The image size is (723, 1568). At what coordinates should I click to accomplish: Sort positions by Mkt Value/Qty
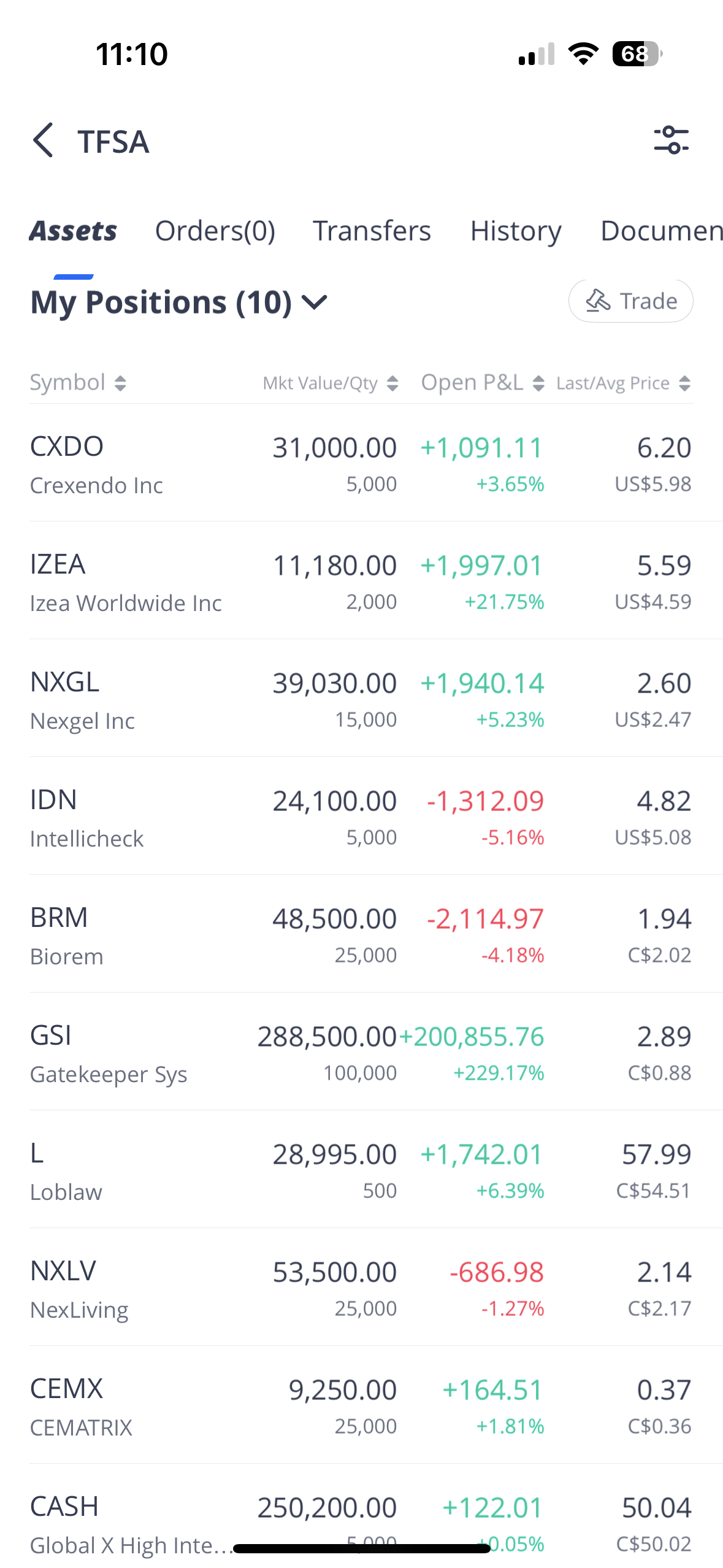click(330, 383)
